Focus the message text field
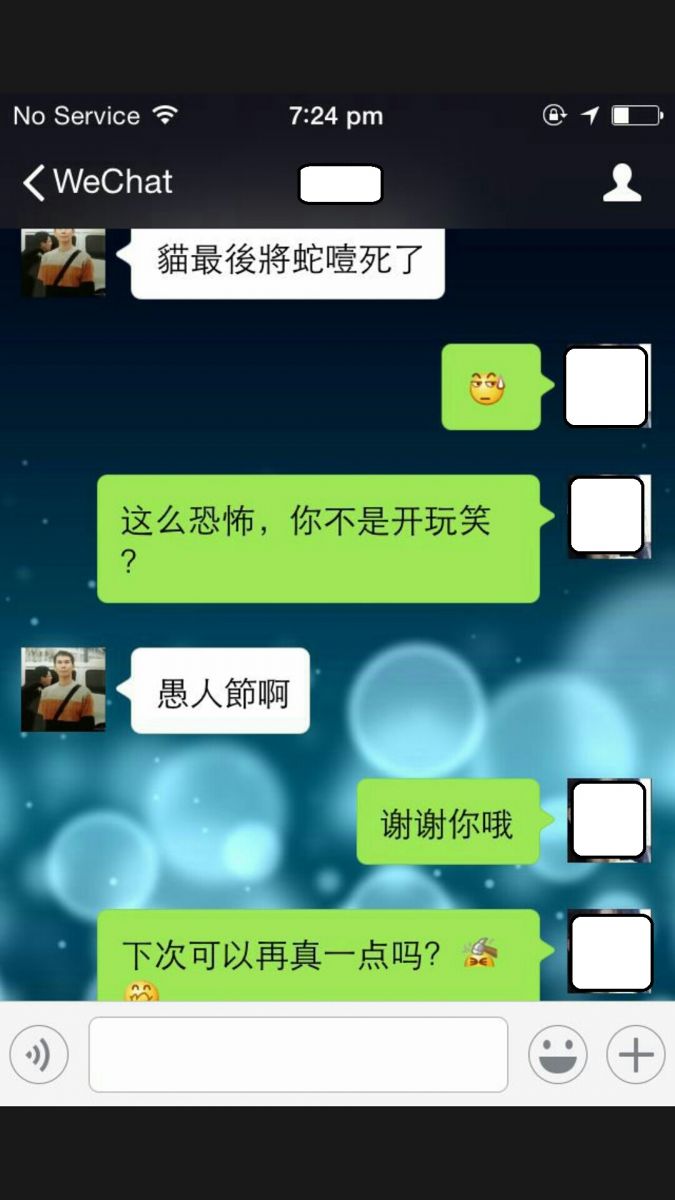 click(x=298, y=1054)
